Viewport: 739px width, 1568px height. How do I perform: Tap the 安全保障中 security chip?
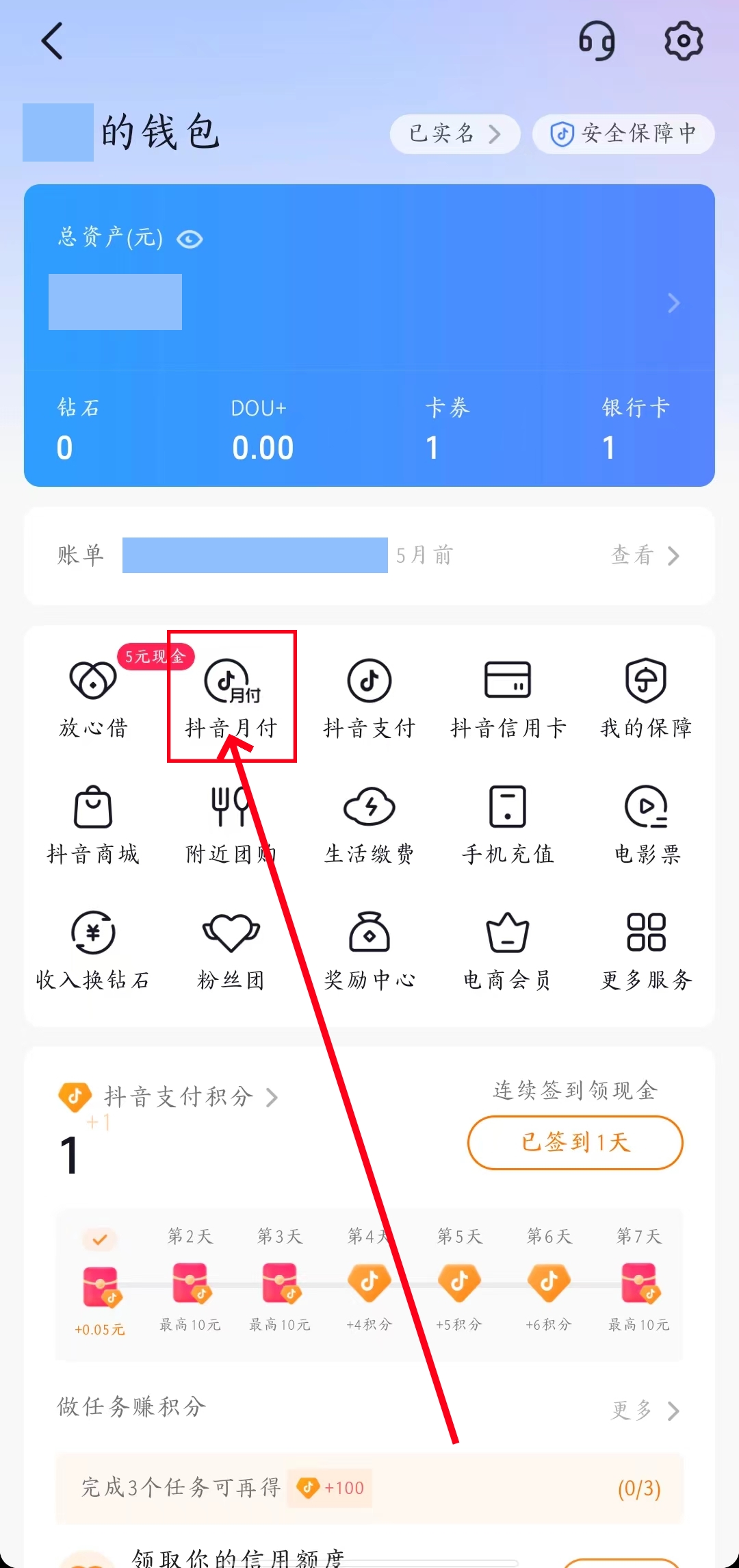(623, 134)
